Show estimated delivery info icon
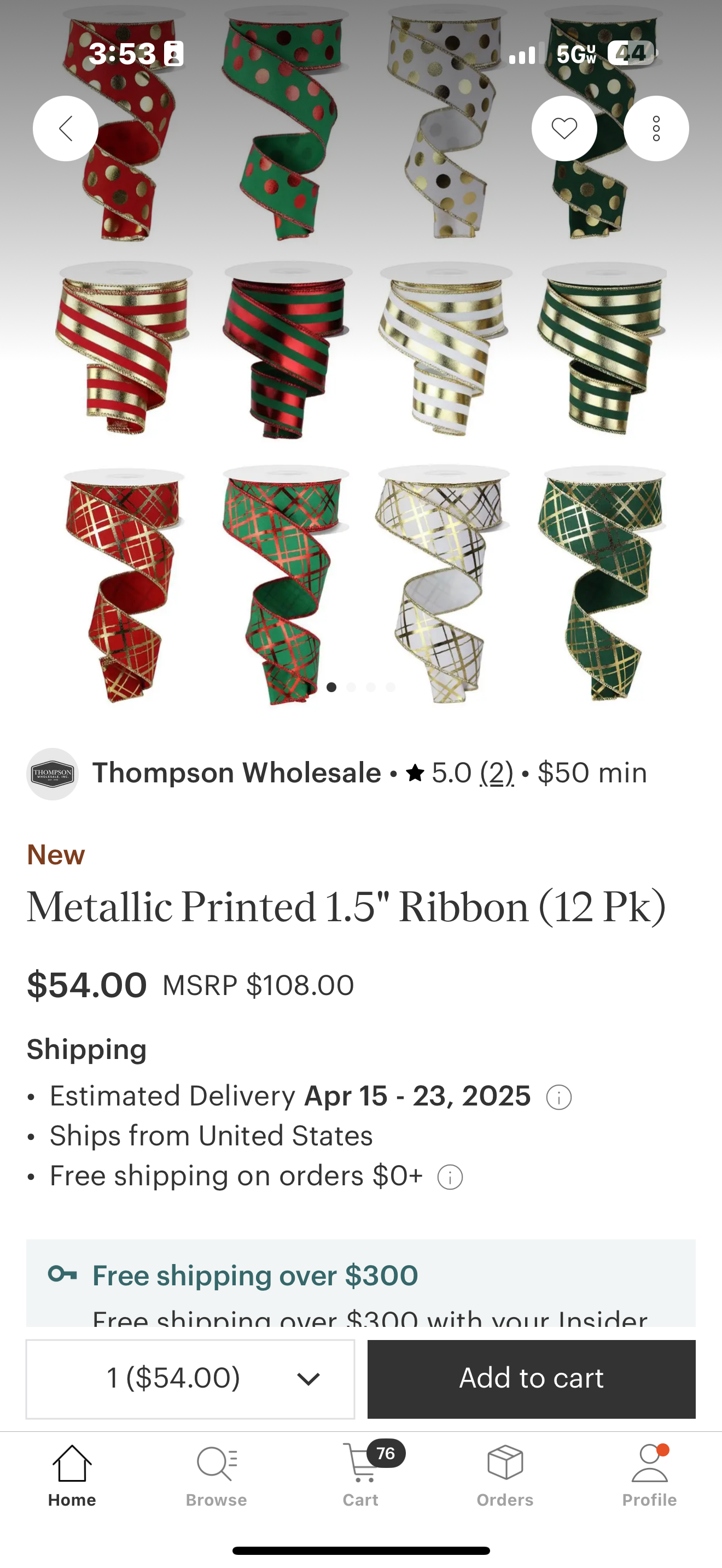This screenshot has height=1568, width=722. coord(558,1097)
